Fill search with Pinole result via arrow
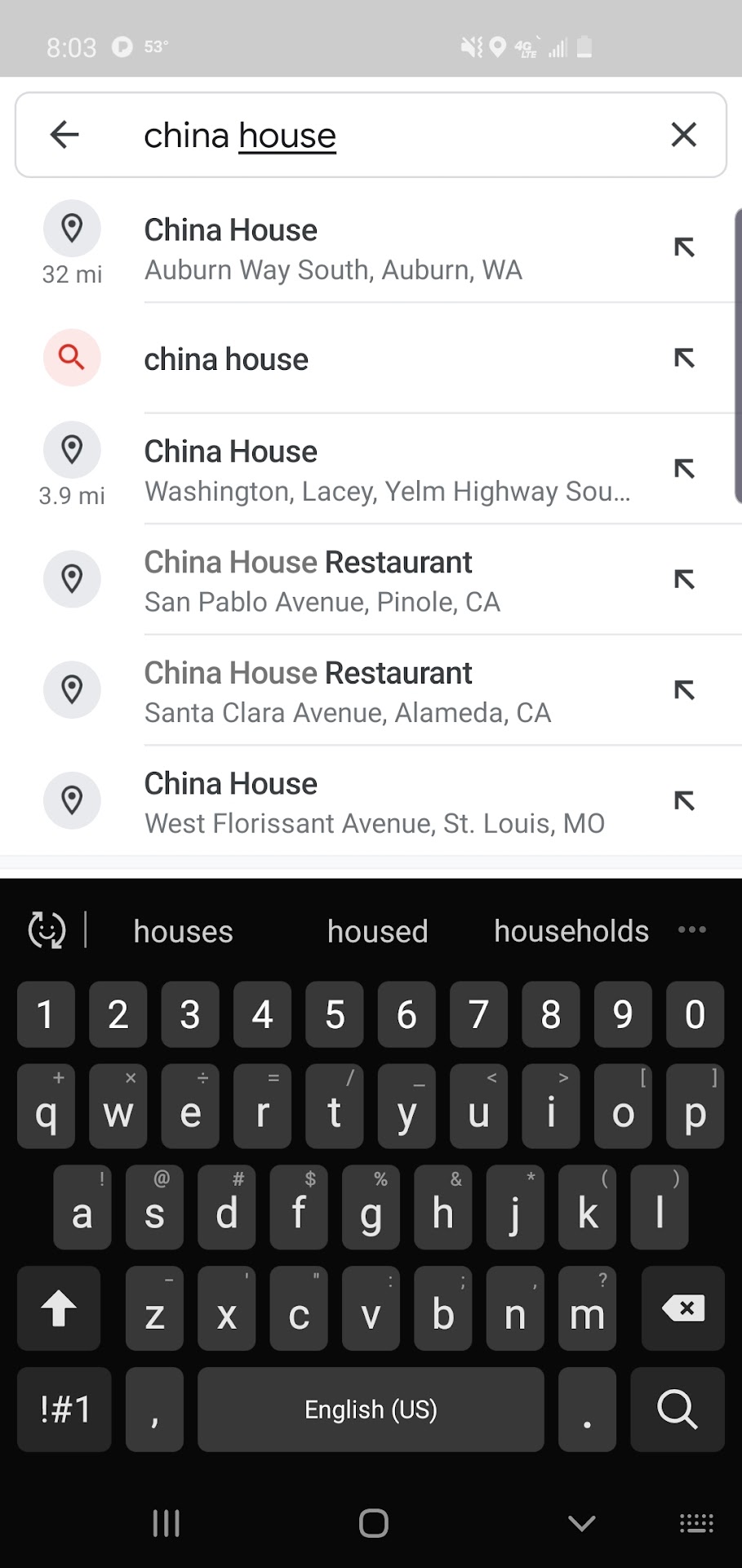The height and width of the screenshot is (1568, 742). 684,580
